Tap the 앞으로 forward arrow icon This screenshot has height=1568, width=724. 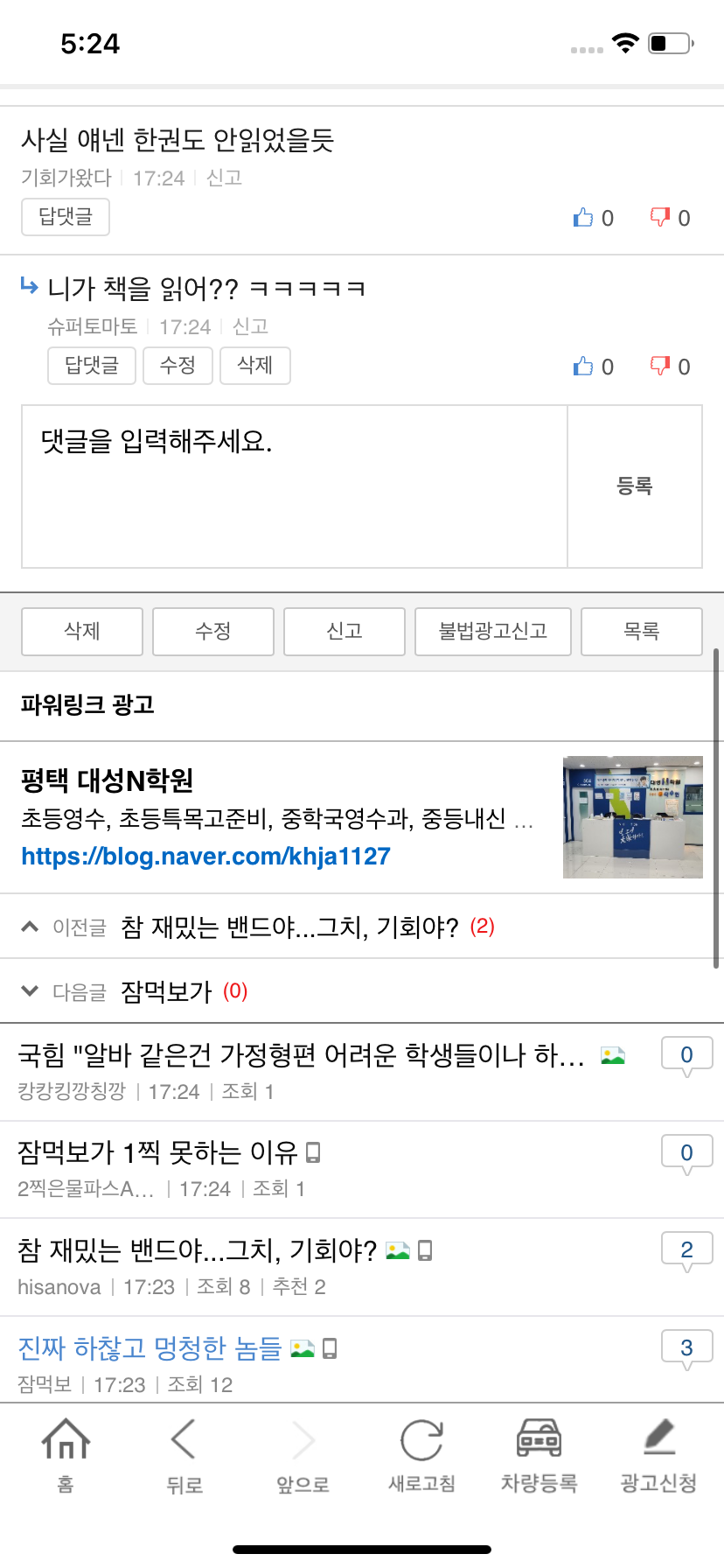pyautogui.click(x=302, y=1439)
